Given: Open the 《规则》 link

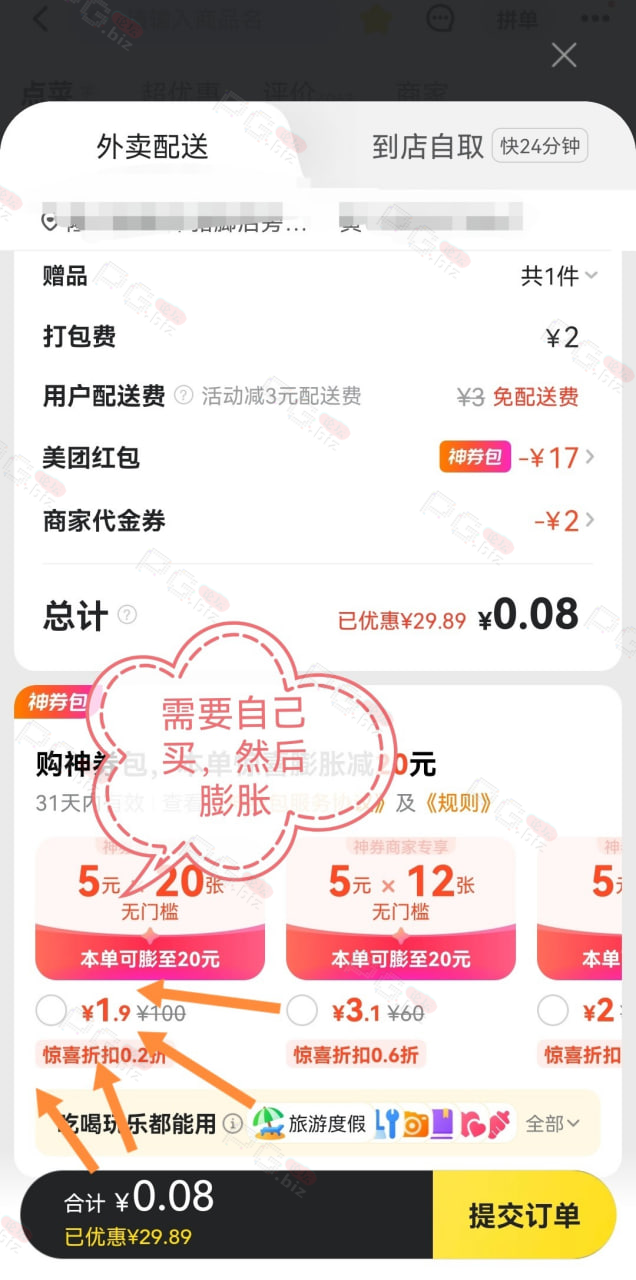Looking at the screenshot, I should [459, 802].
